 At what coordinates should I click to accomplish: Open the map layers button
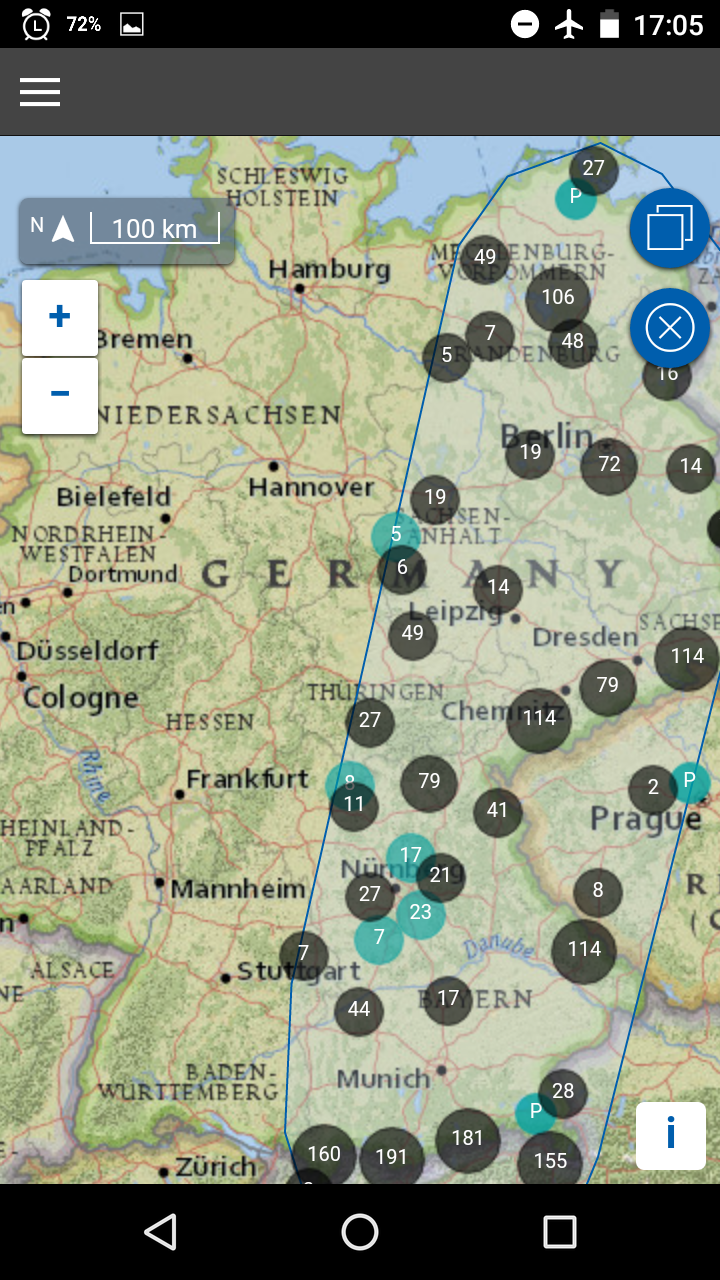[670, 229]
